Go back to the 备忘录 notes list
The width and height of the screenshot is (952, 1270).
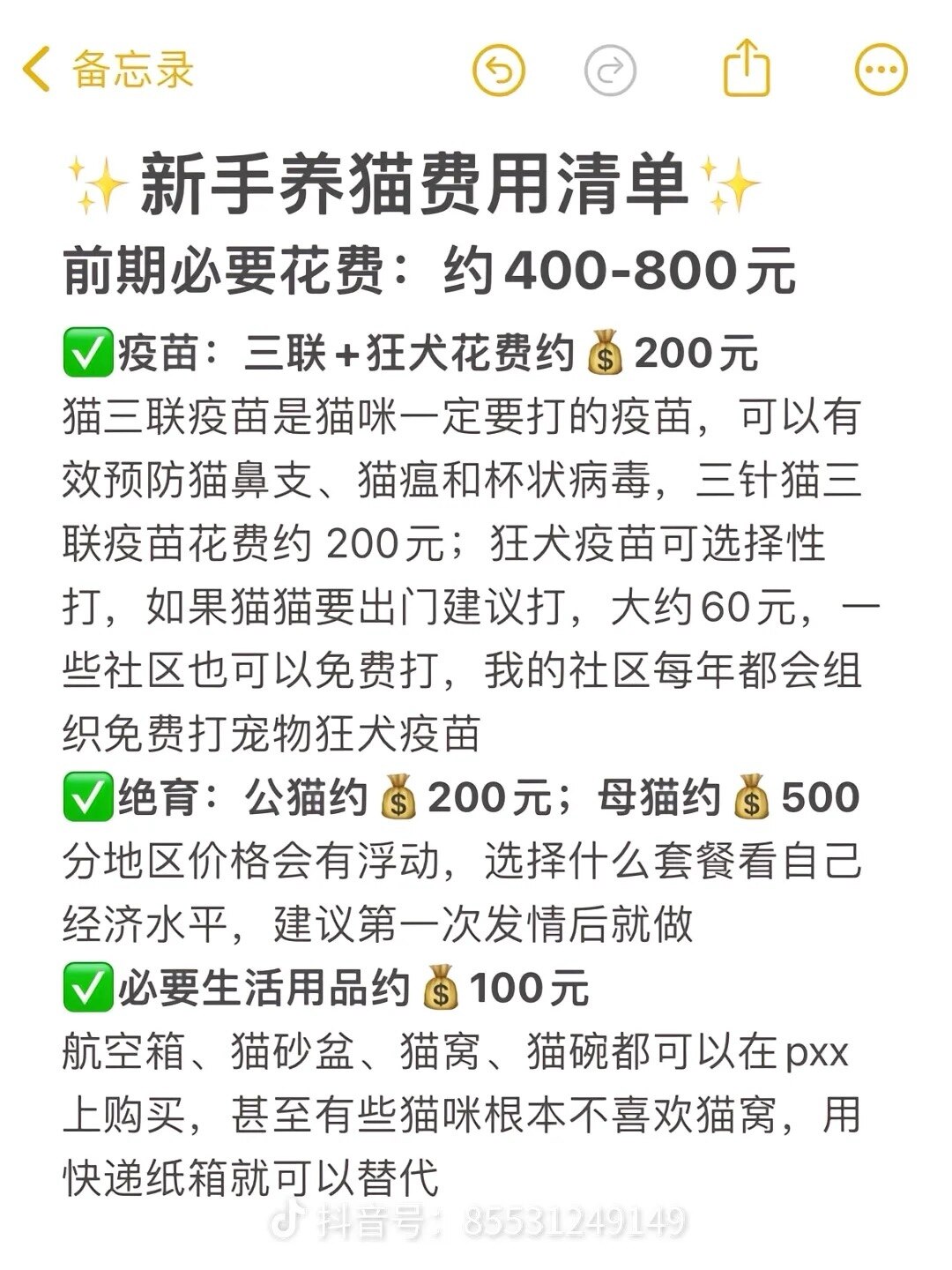click(106, 70)
